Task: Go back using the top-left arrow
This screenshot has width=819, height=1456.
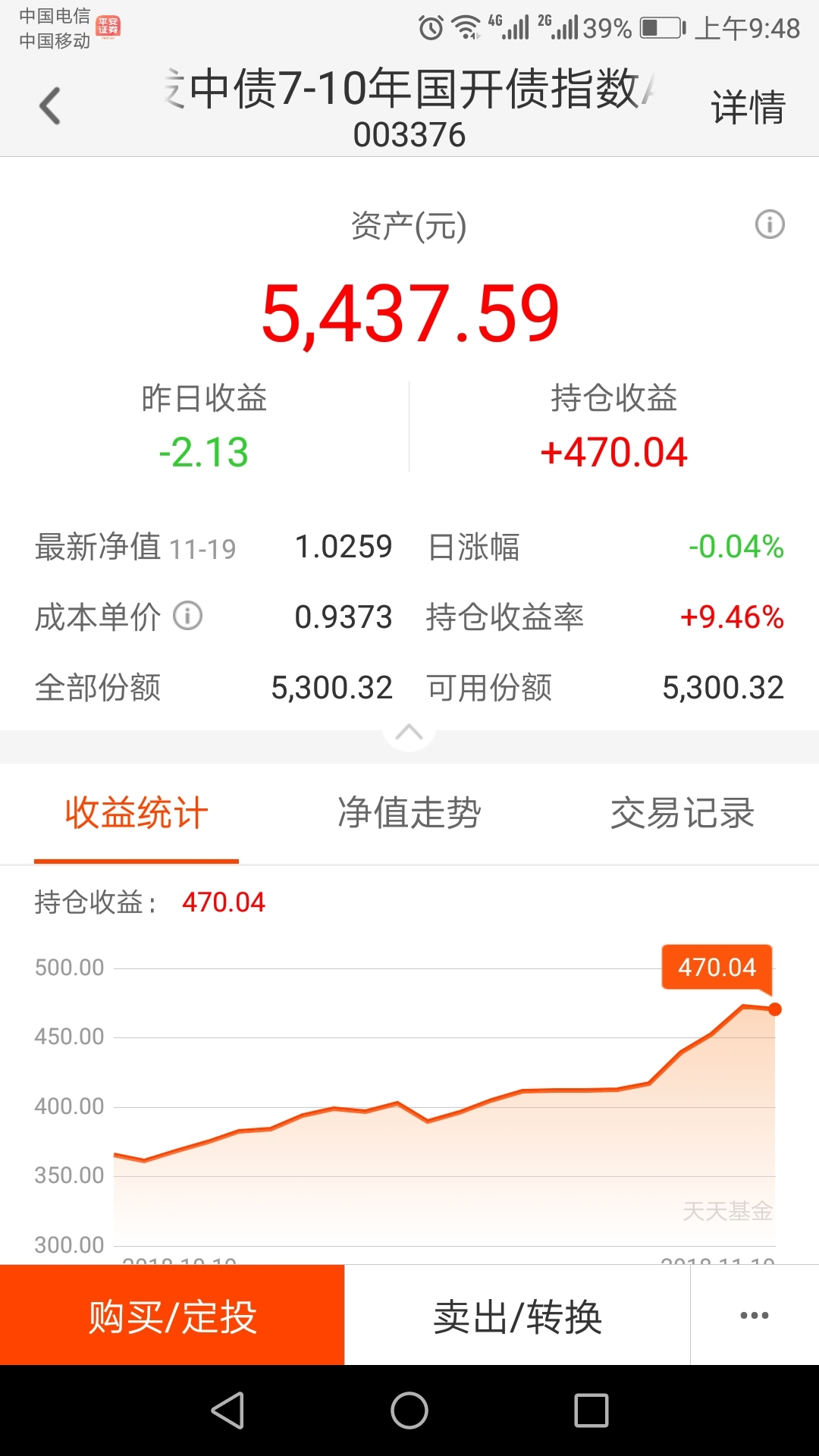Action: (50, 105)
